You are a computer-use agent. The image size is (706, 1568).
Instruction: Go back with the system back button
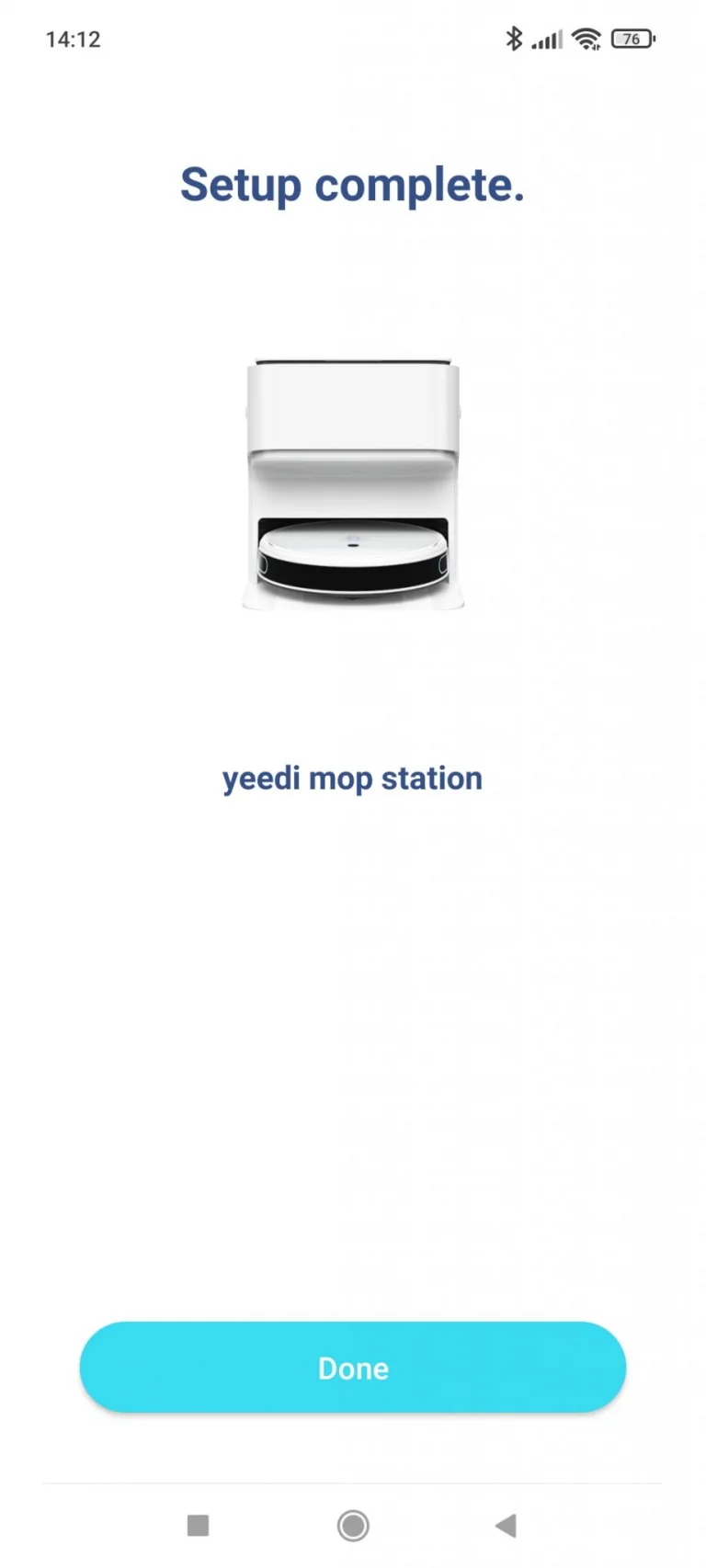pos(506,1526)
